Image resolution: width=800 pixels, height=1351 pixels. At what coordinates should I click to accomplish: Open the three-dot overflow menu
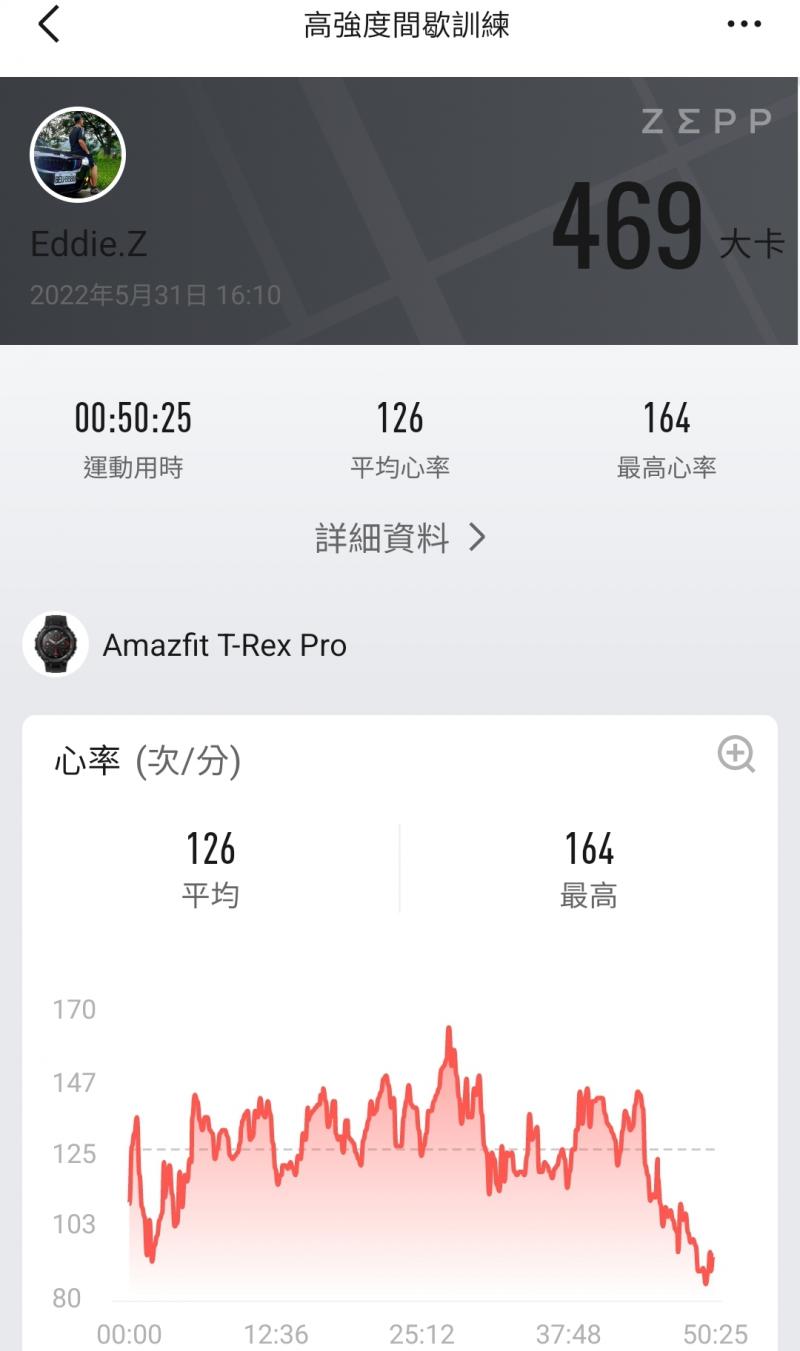coord(744,25)
